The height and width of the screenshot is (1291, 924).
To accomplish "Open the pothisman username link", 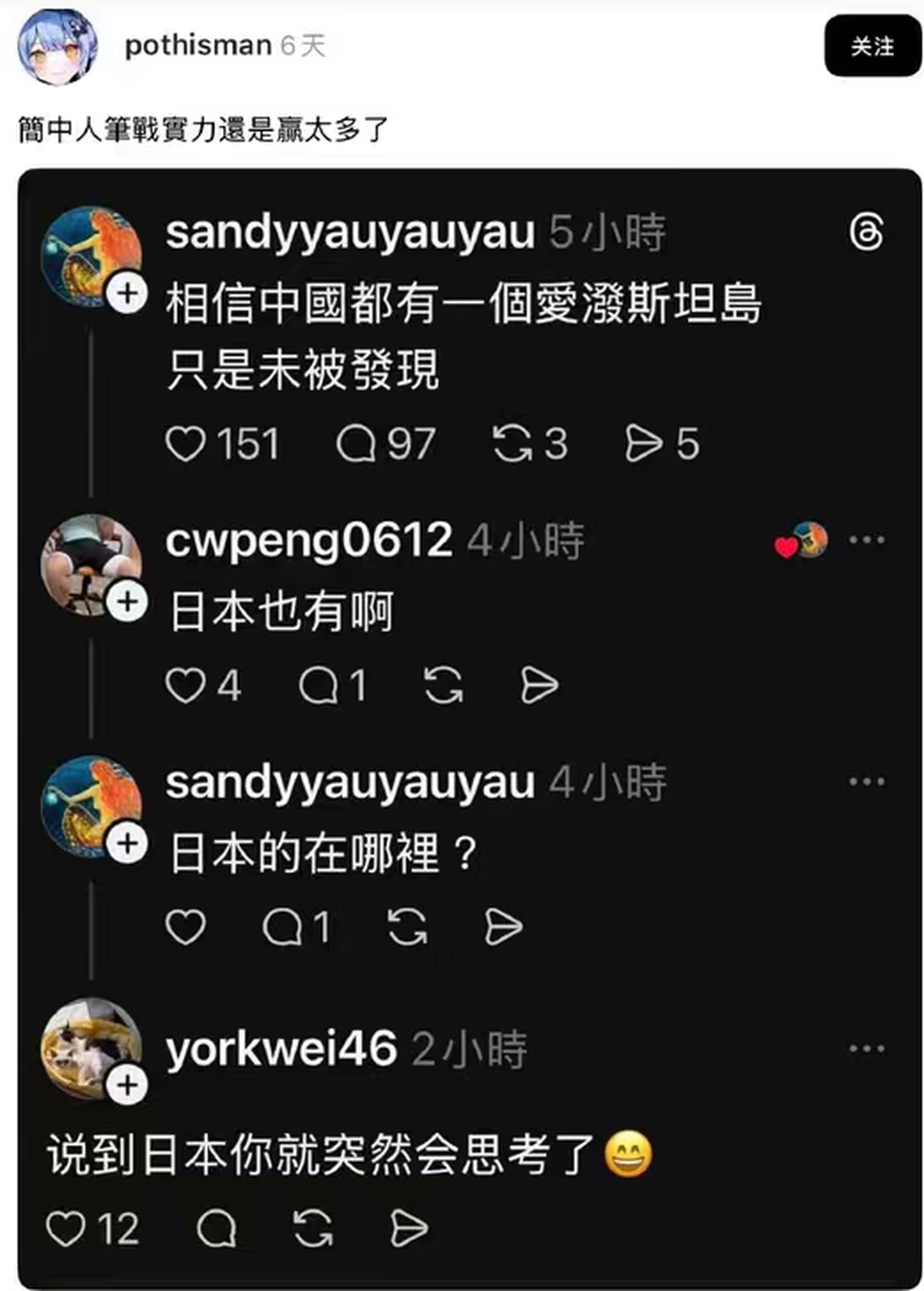I will (x=198, y=45).
